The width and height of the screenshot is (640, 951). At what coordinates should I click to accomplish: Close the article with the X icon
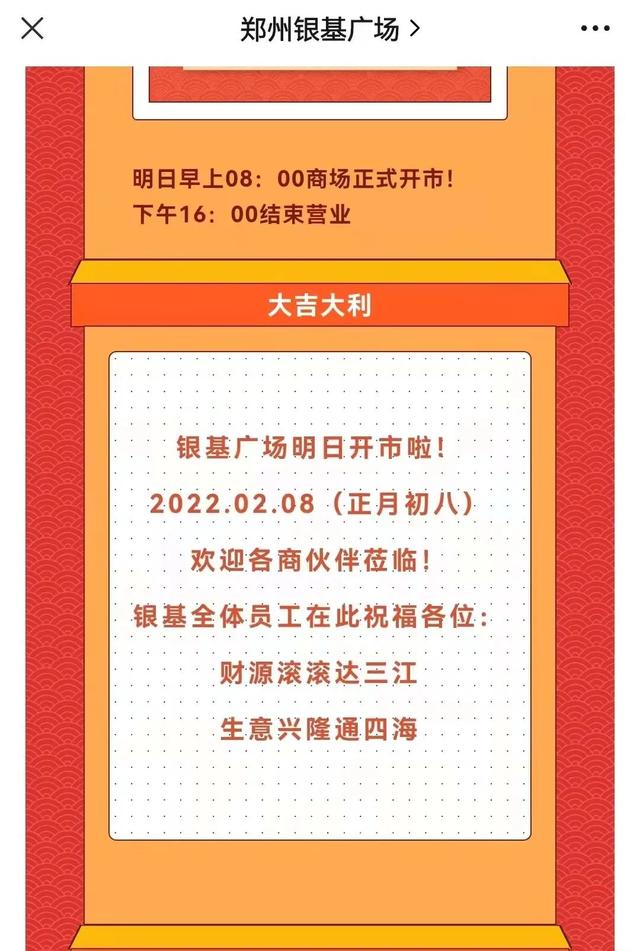click(x=32, y=29)
